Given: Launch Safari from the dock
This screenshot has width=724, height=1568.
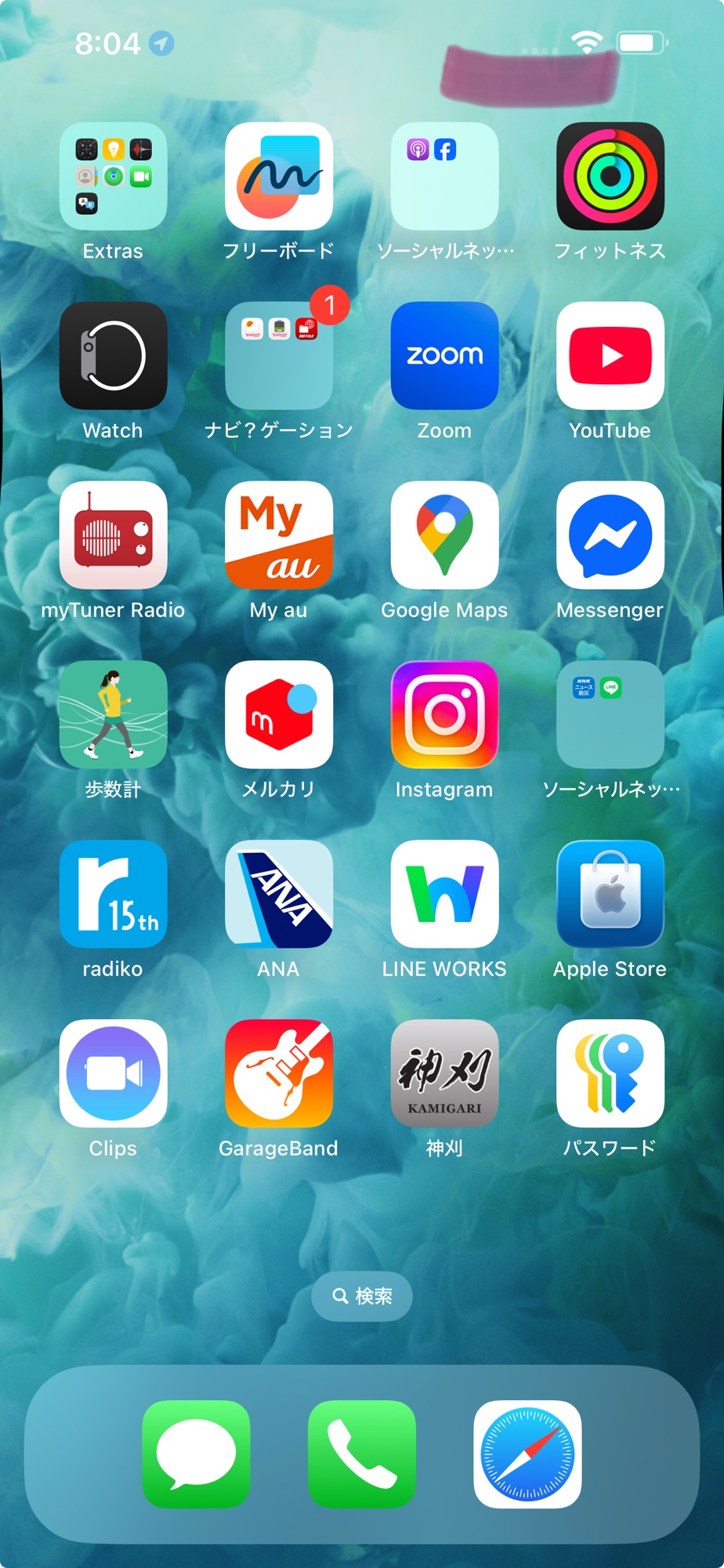Looking at the screenshot, I should [527, 1454].
